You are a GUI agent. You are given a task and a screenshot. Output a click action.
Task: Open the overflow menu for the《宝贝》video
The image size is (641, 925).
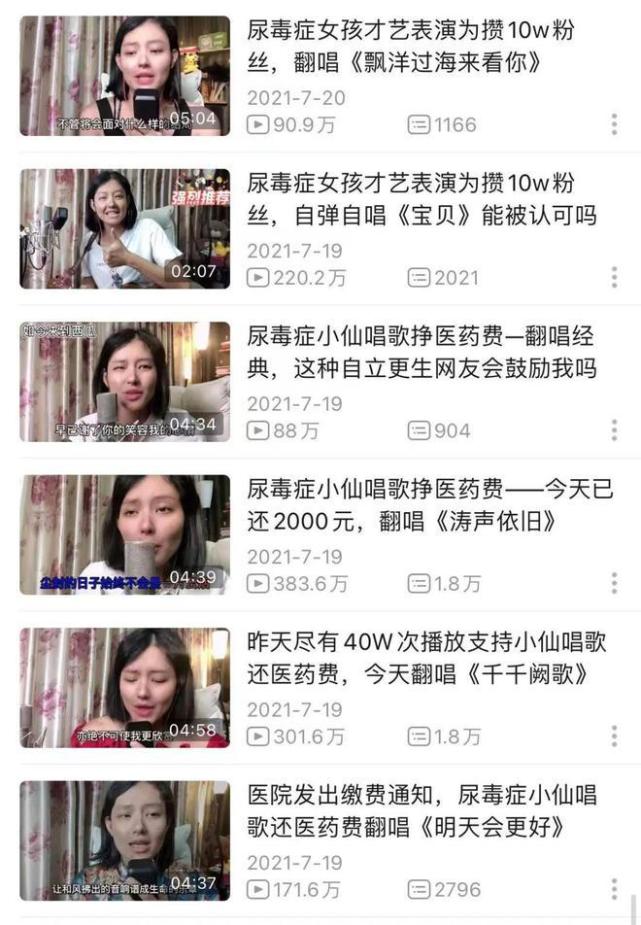(613, 277)
